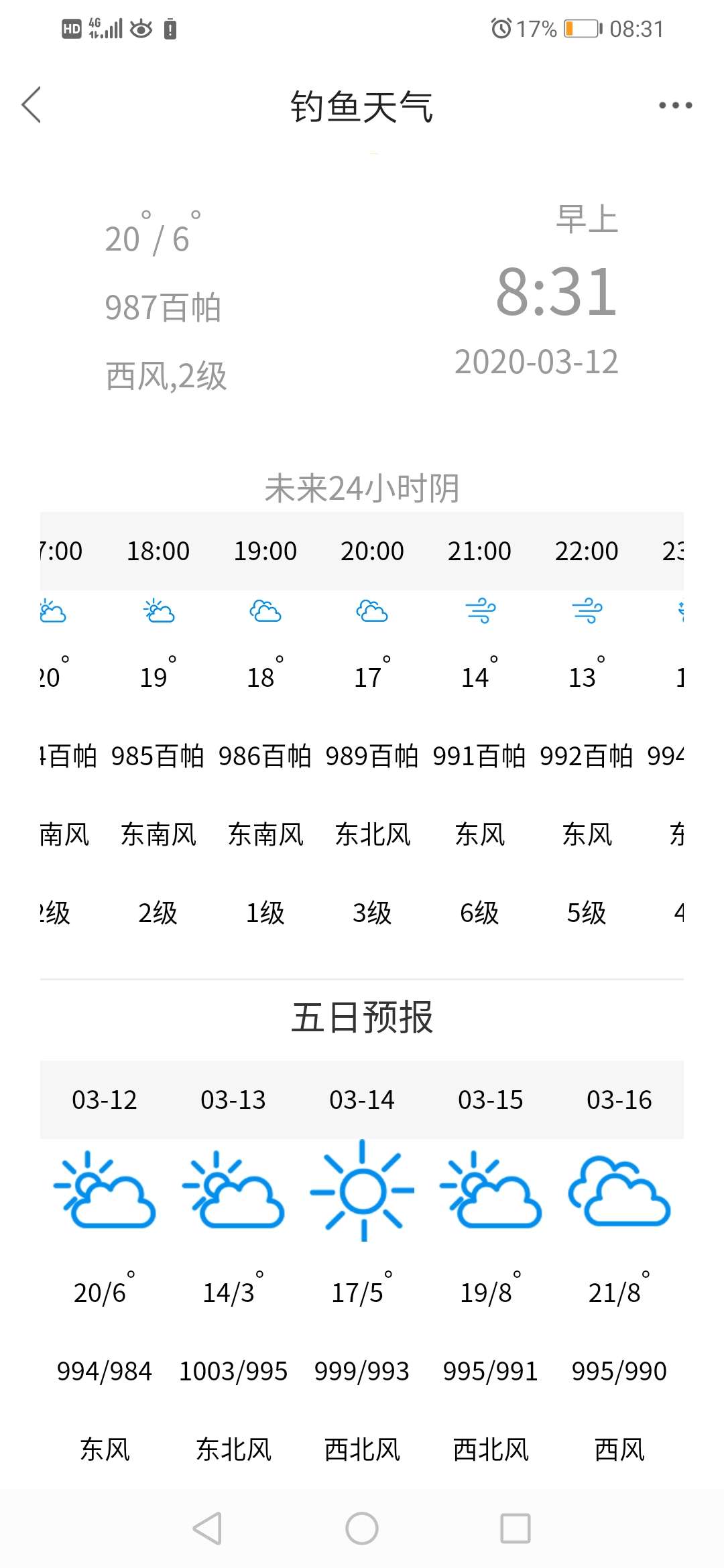The image size is (724, 1568).
Task: Go back using the top-left arrow
Action: pyautogui.click(x=32, y=105)
